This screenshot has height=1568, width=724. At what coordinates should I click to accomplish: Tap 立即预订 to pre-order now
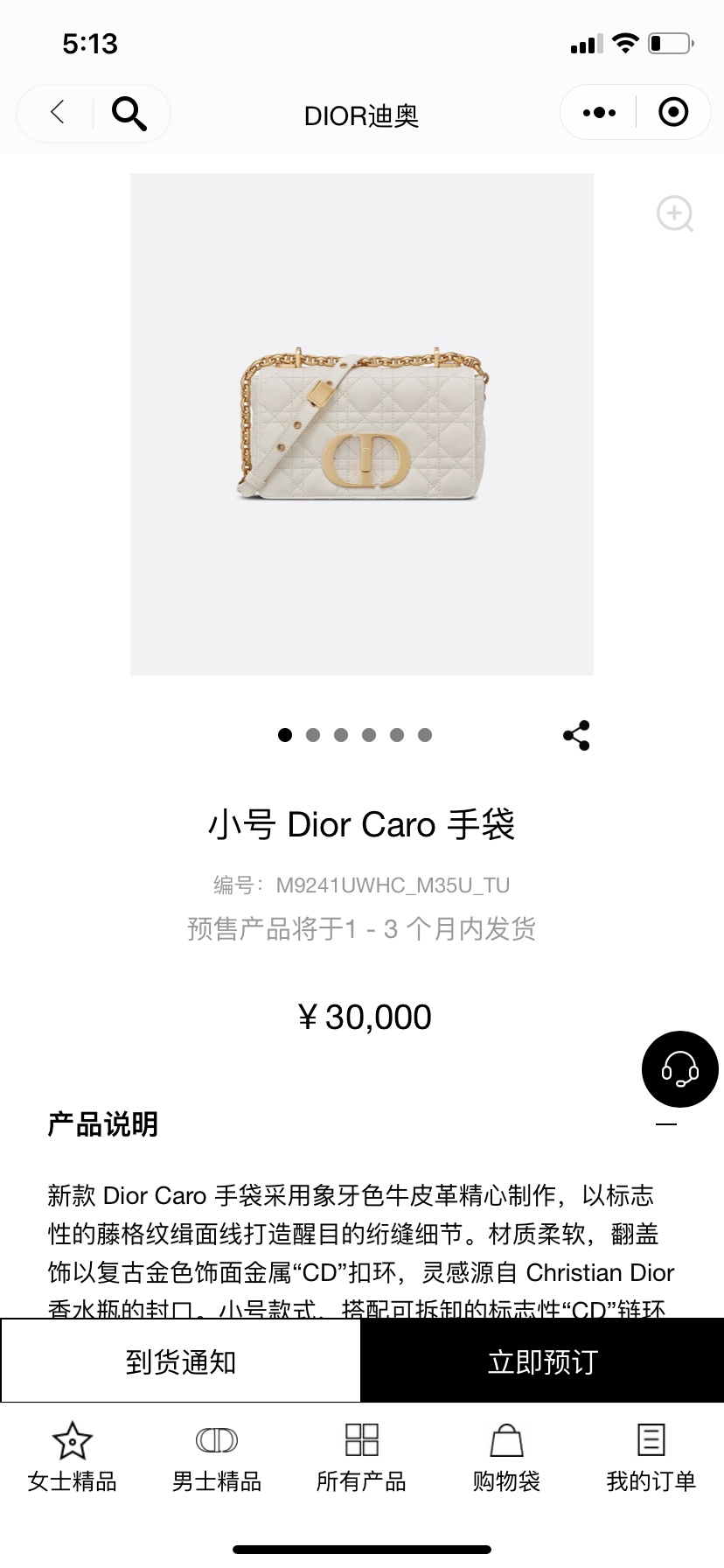542,1361
